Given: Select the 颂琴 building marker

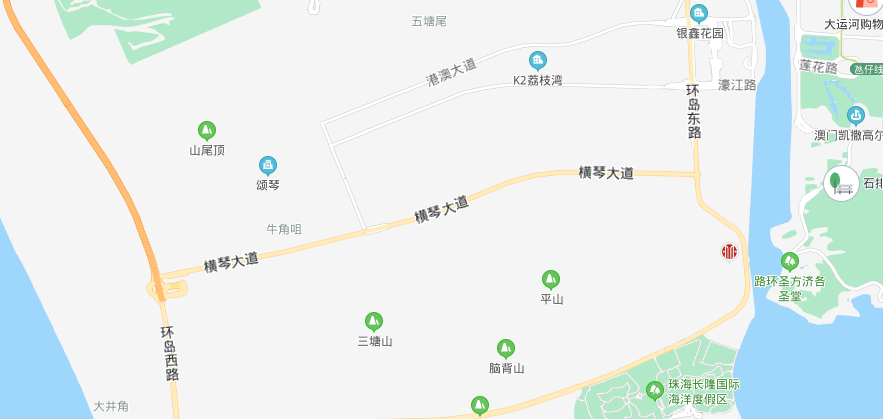Looking at the screenshot, I should 267,165.
